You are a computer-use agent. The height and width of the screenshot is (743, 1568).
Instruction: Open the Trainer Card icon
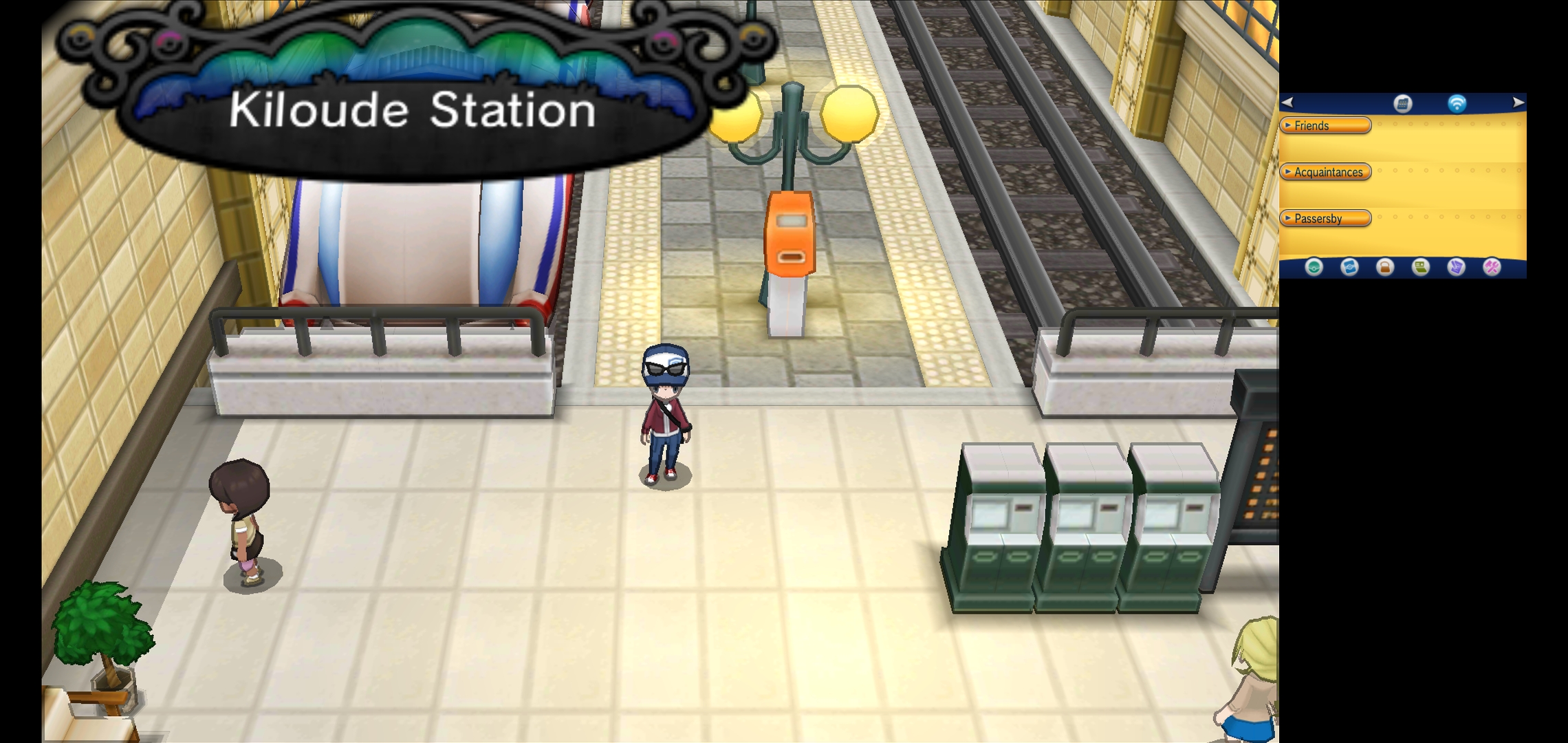[x=1421, y=267]
